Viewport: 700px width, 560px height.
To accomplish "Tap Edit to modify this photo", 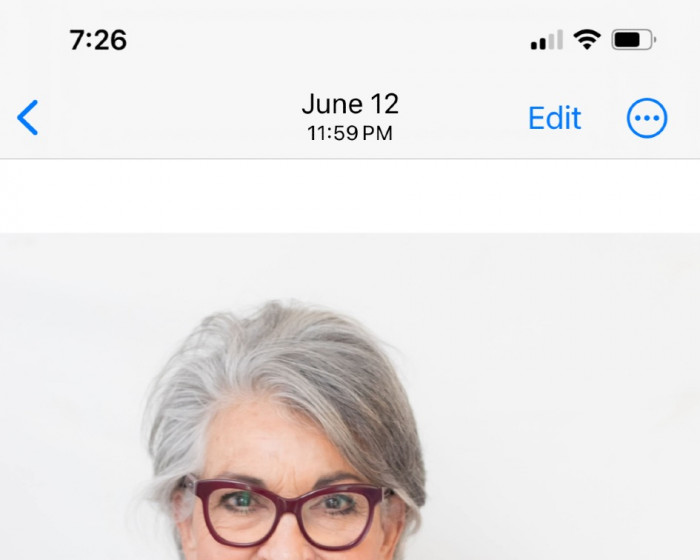I will click(554, 118).
